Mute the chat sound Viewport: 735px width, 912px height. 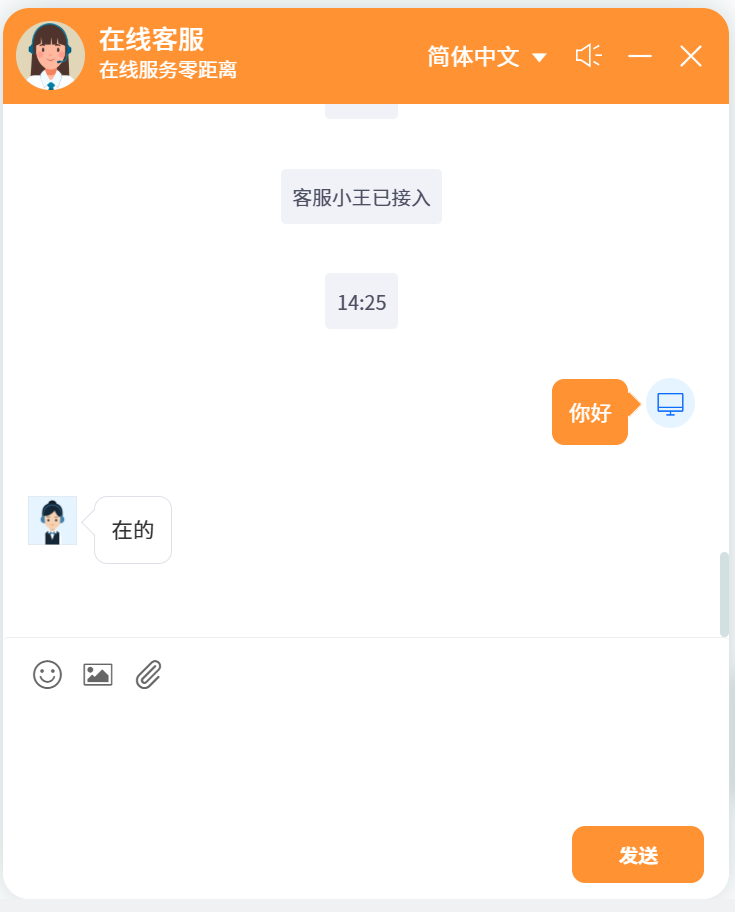(x=588, y=56)
